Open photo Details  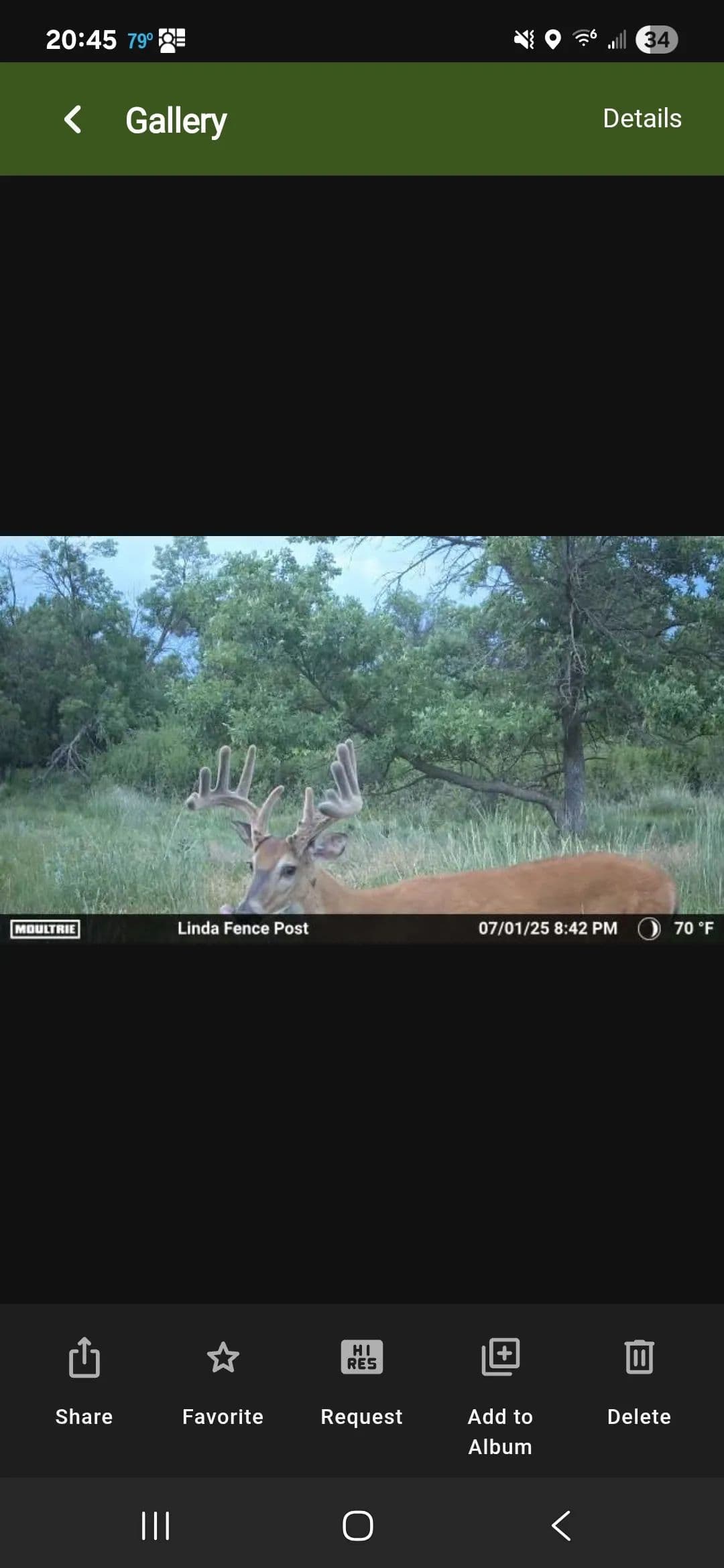coord(642,119)
